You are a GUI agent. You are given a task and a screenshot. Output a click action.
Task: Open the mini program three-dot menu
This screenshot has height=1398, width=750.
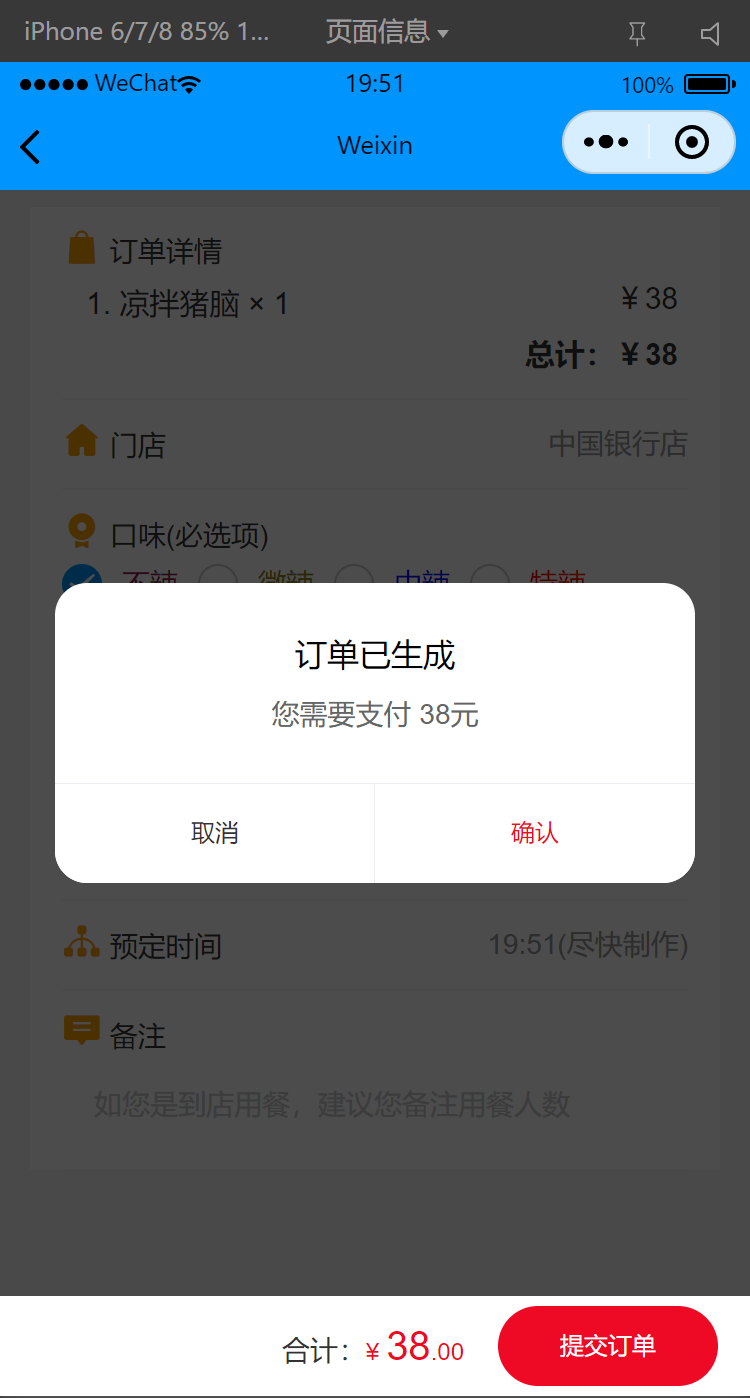606,142
